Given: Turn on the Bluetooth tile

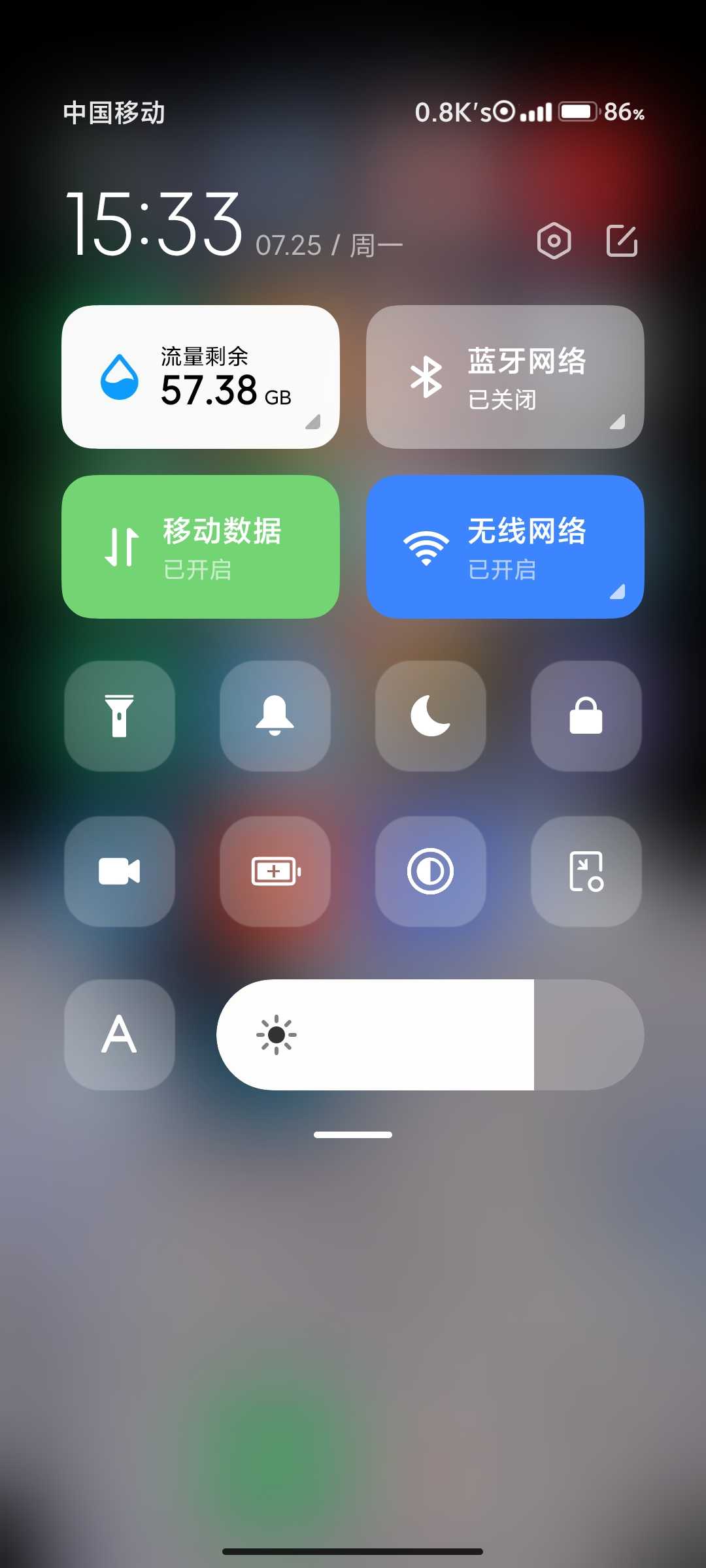Looking at the screenshot, I should click(505, 377).
